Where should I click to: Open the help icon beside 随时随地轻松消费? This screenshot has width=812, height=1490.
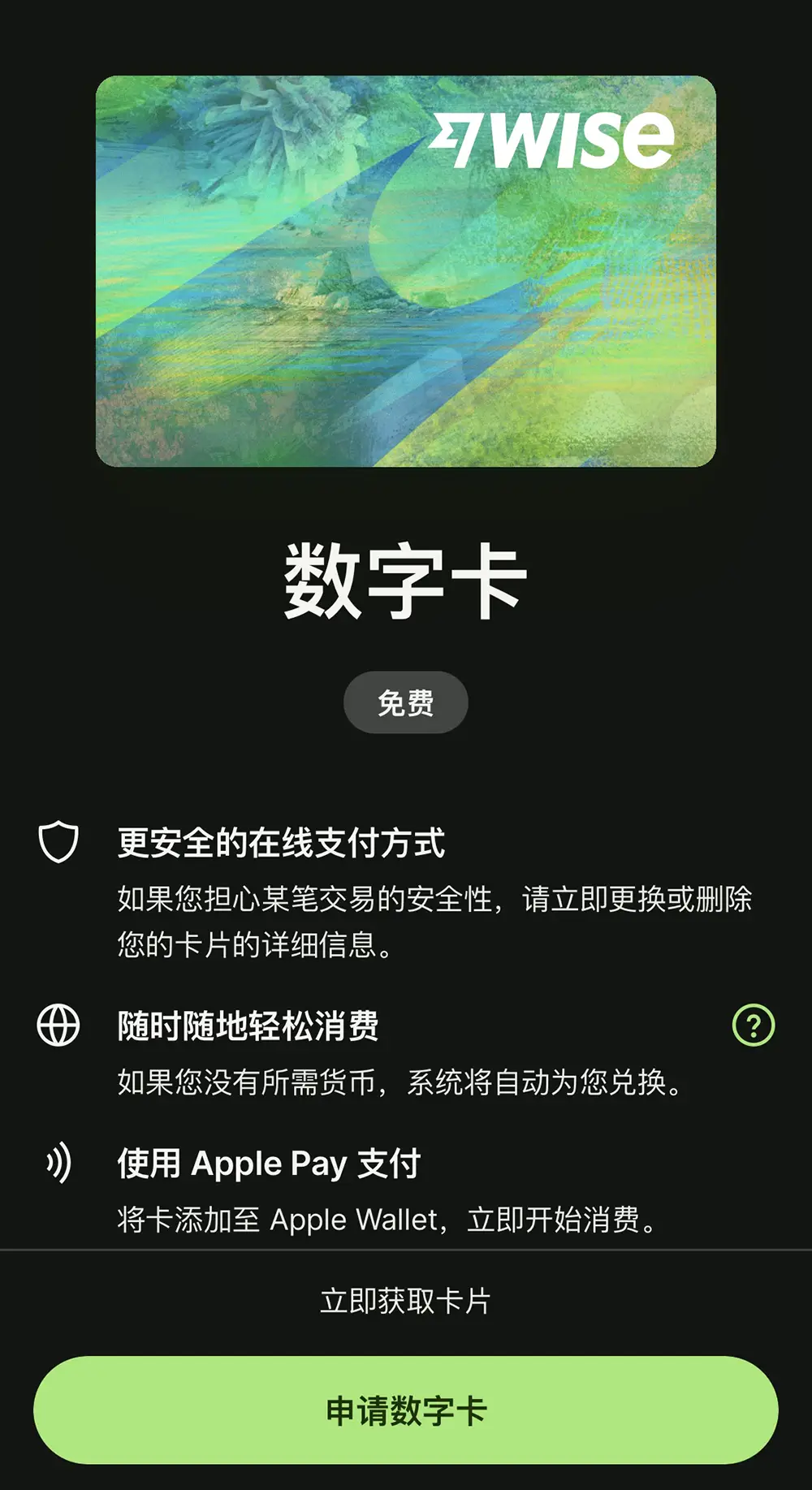[754, 1025]
